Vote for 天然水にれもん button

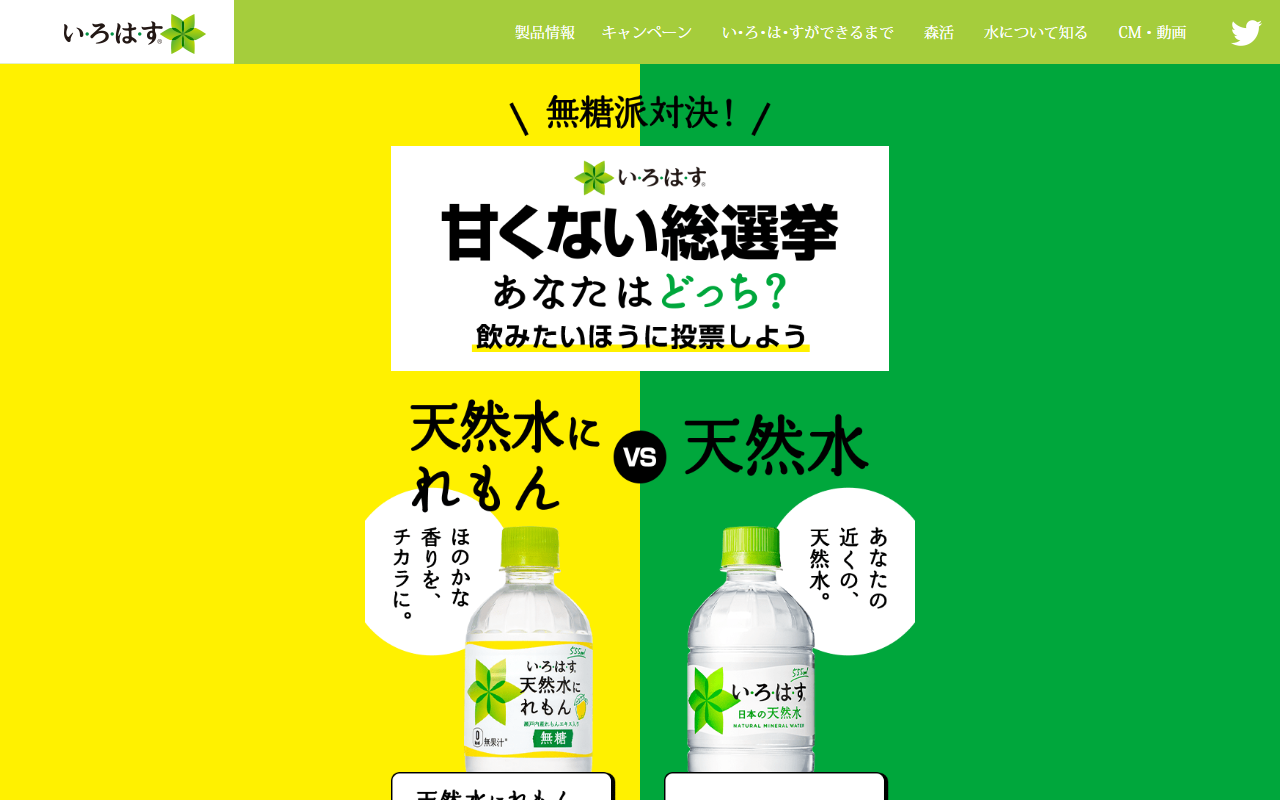(x=502, y=788)
